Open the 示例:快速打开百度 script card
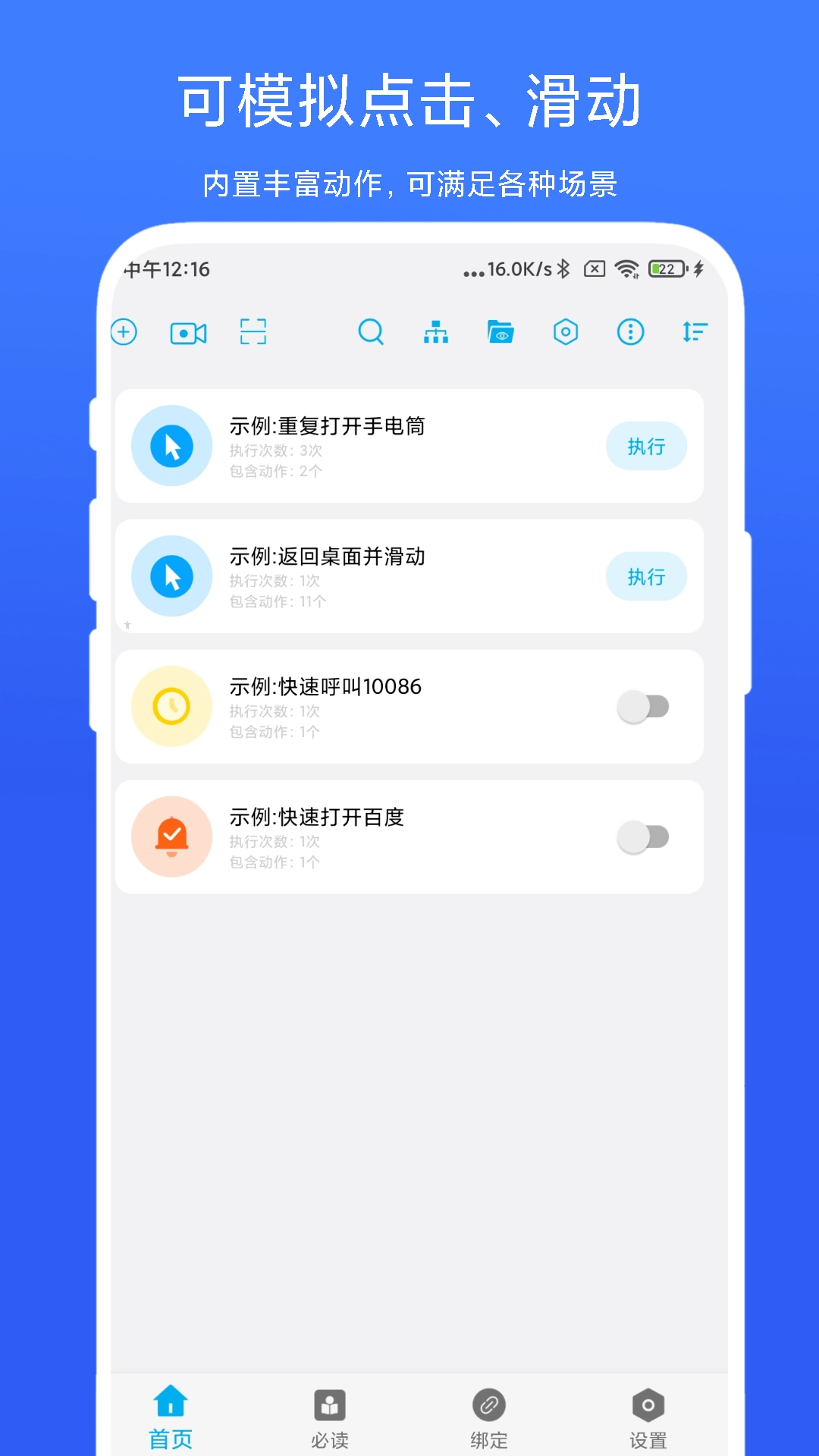The height and width of the screenshot is (1456, 819). pyautogui.click(x=409, y=836)
